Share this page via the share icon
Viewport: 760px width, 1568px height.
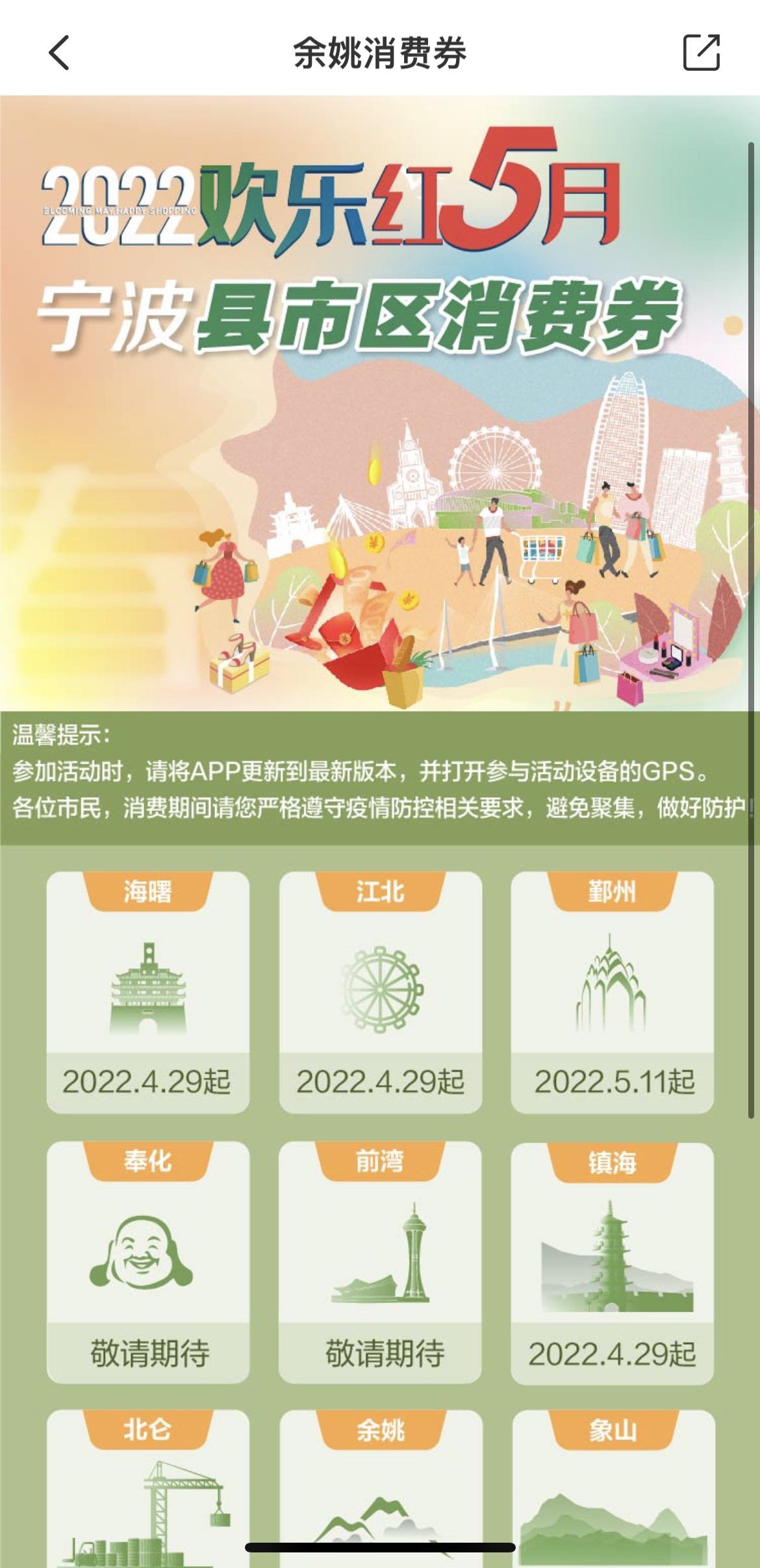[x=702, y=52]
